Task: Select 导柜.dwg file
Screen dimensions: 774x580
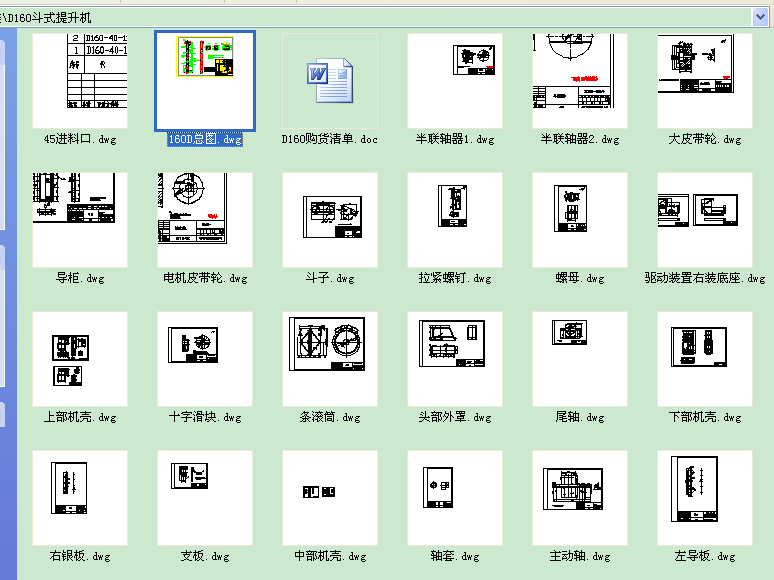Action: pos(80,220)
